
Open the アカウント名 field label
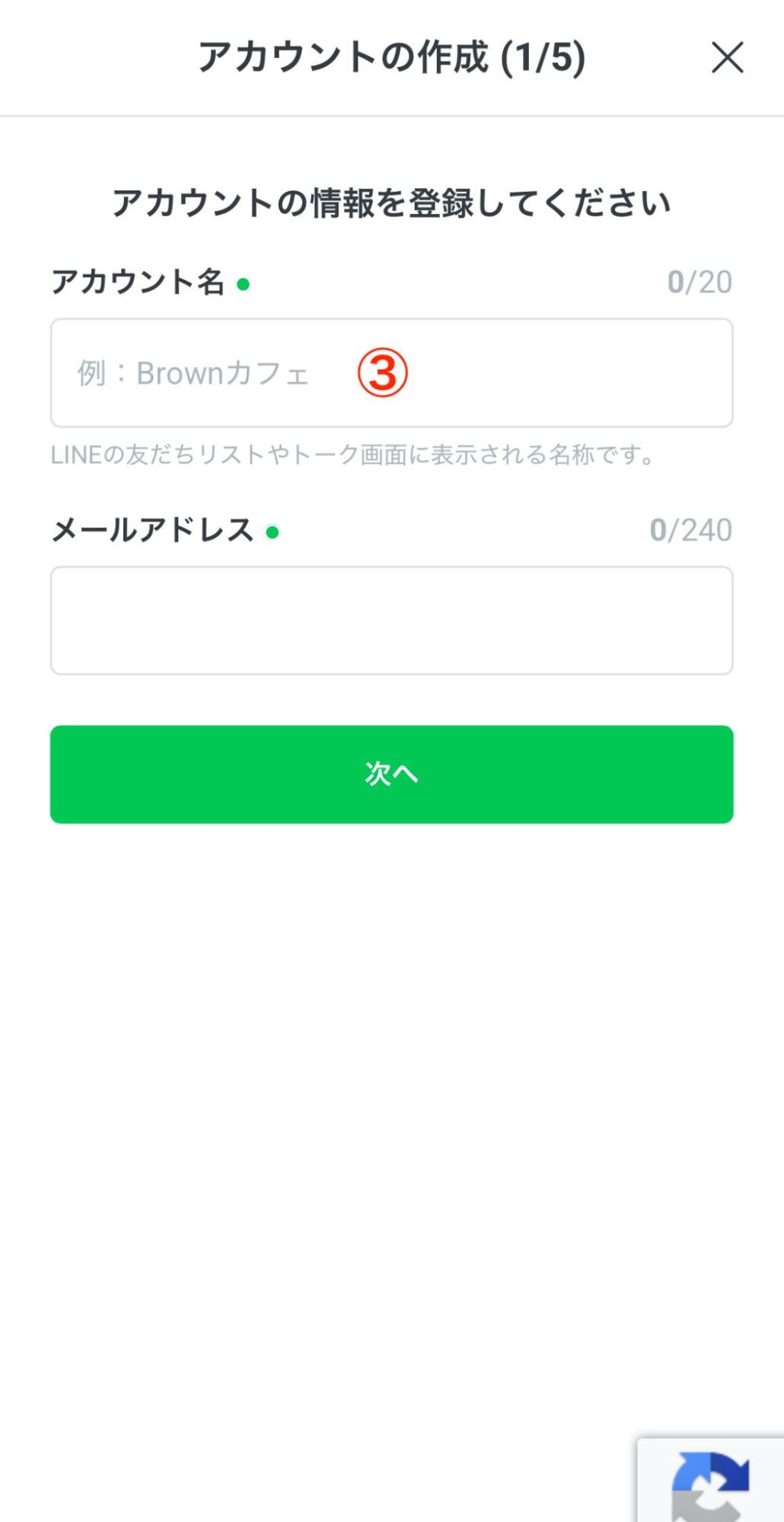click(x=137, y=283)
